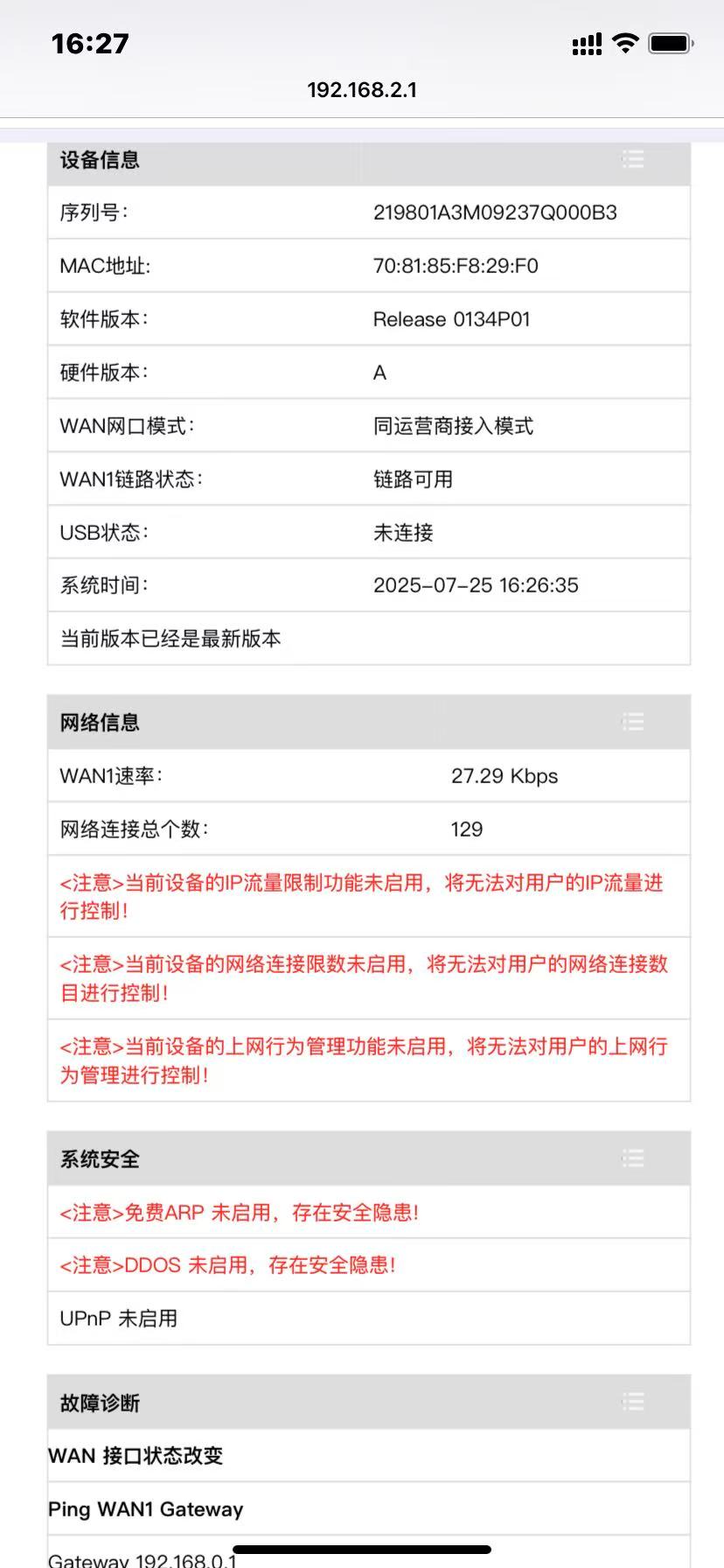Open the list icon in 故障诊断 header
This screenshot has width=724, height=1568.
pos(633,1402)
